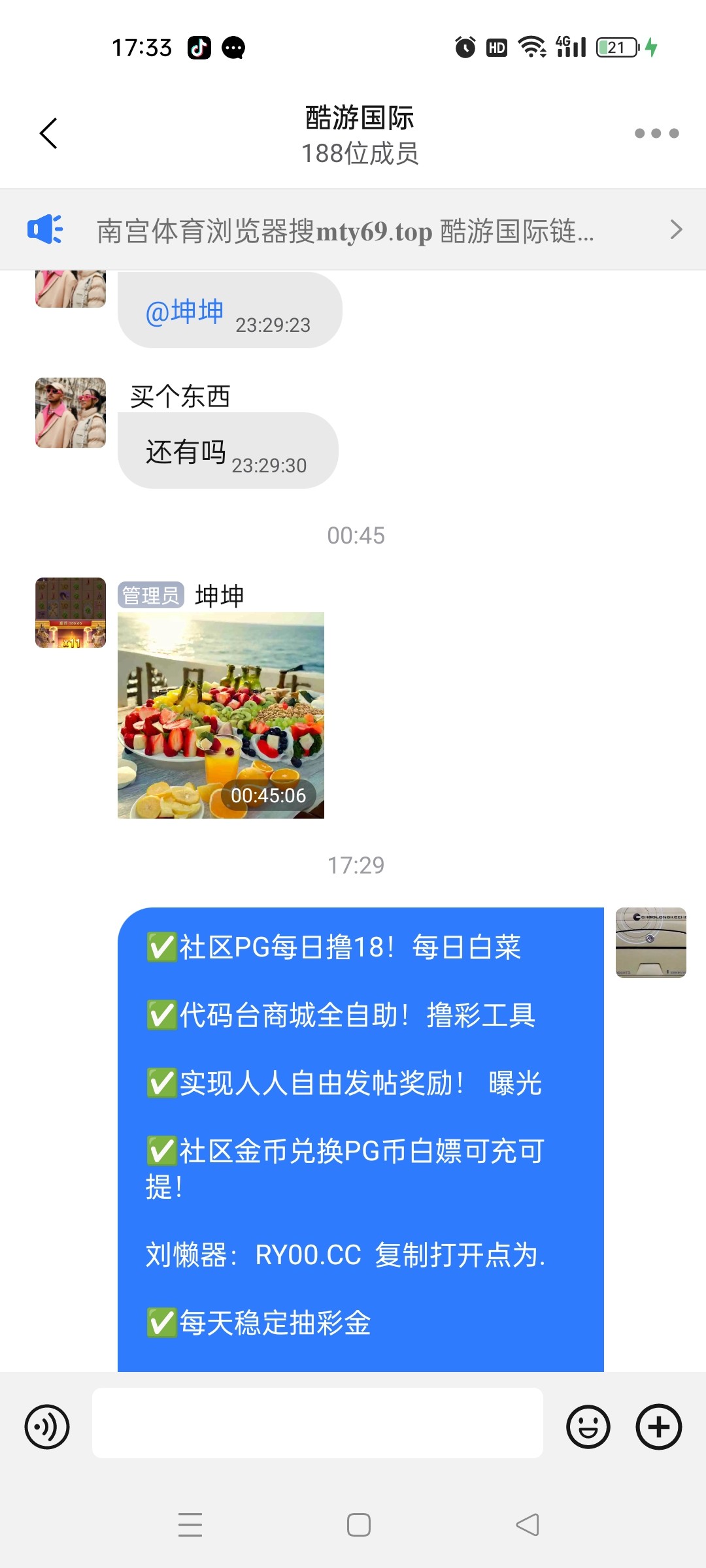Open 买个东西's avatar beside 还有吗
The height and width of the screenshot is (1568, 706).
click(x=71, y=413)
